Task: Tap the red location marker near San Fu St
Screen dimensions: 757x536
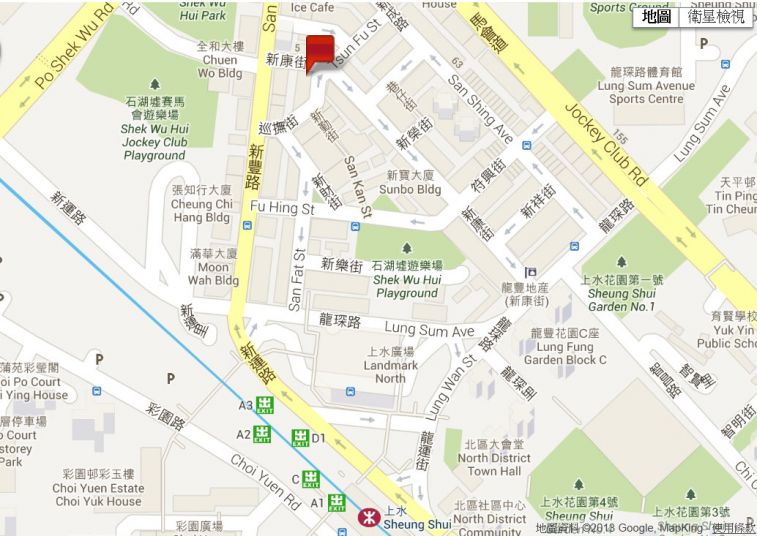Action: pyautogui.click(x=319, y=50)
